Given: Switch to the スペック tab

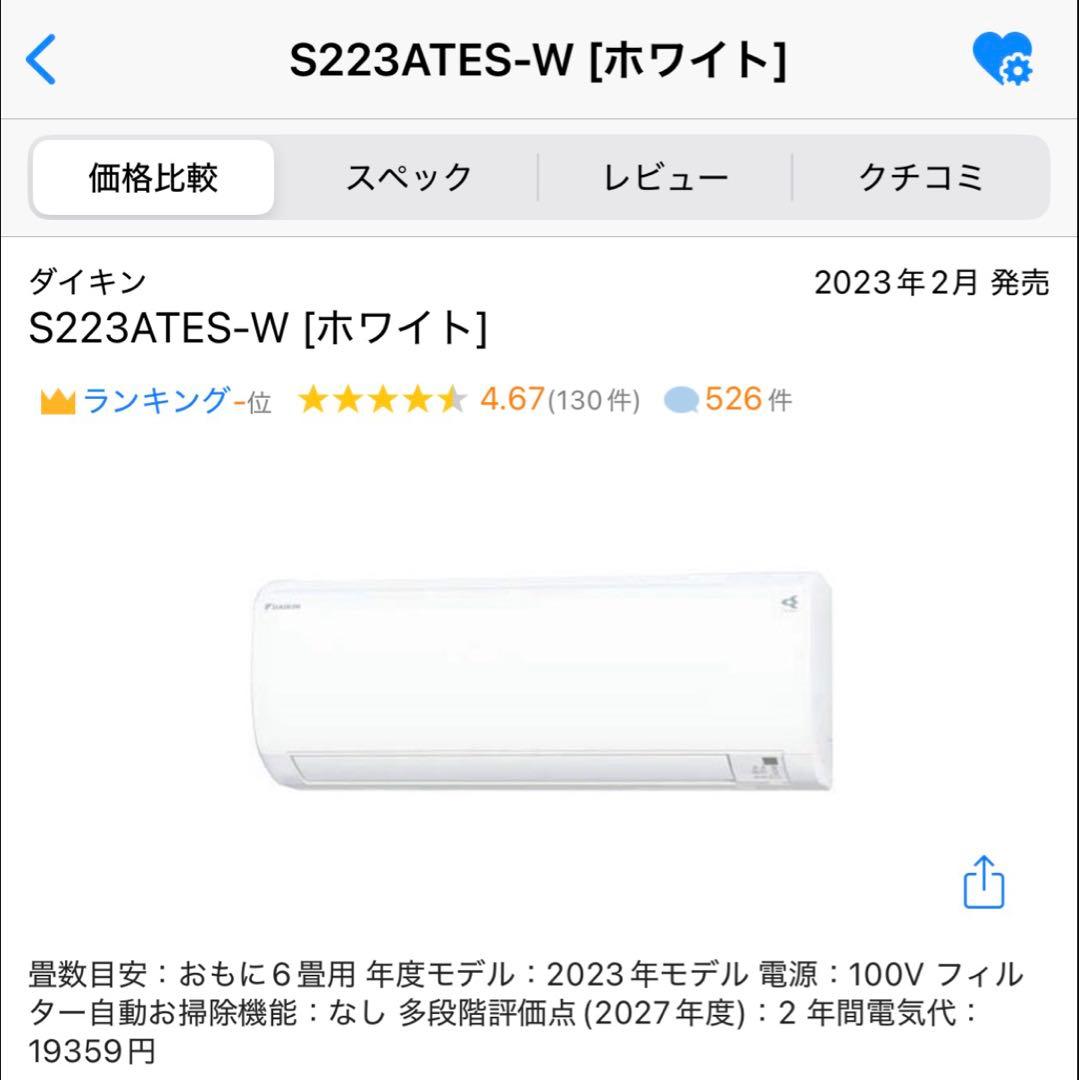Looking at the screenshot, I should [x=408, y=176].
